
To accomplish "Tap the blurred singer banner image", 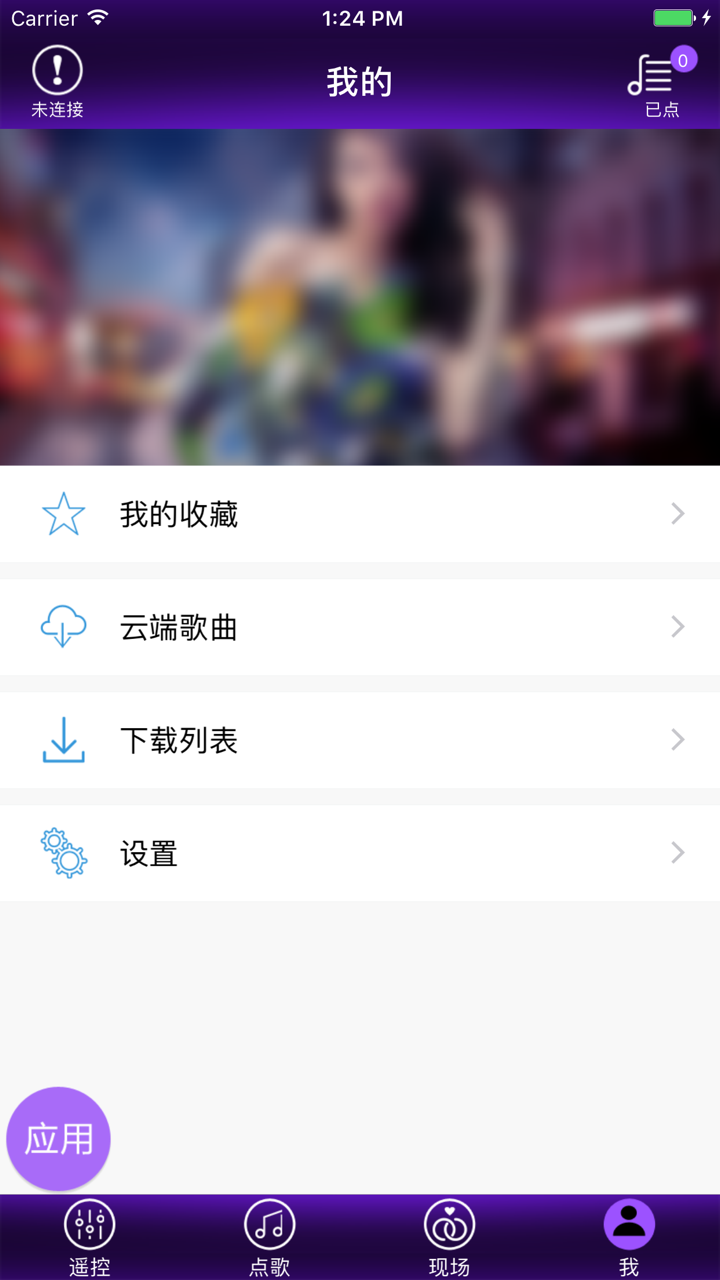I will 360,298.
